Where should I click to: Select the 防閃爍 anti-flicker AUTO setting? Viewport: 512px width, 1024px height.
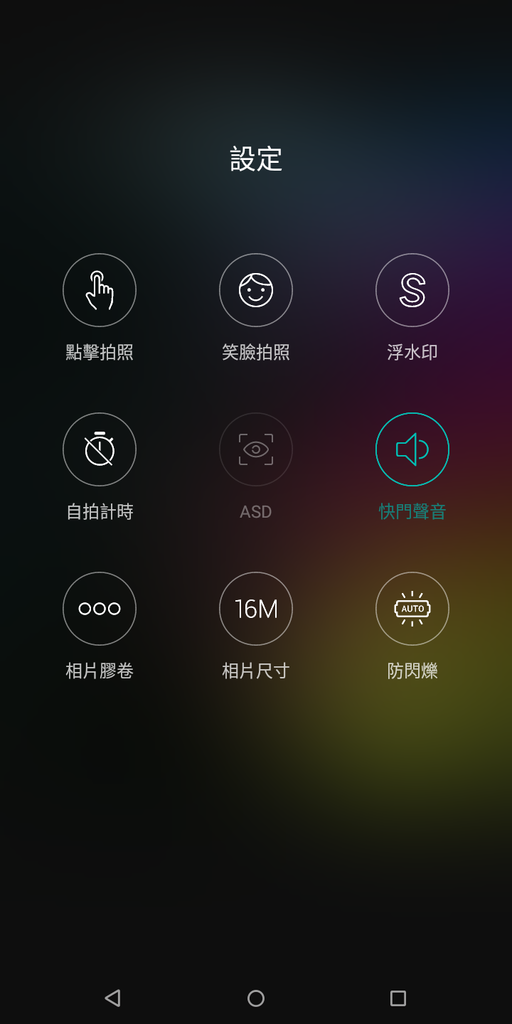[412, 609]
